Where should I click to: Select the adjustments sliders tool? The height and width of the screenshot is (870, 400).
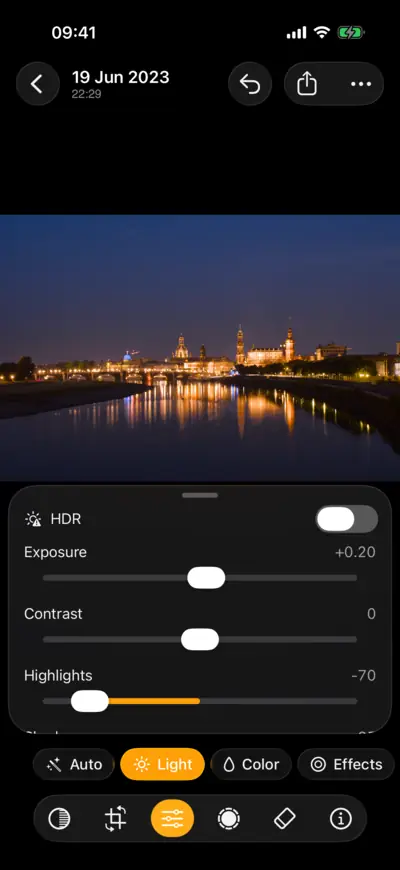[x=173, y=818]
